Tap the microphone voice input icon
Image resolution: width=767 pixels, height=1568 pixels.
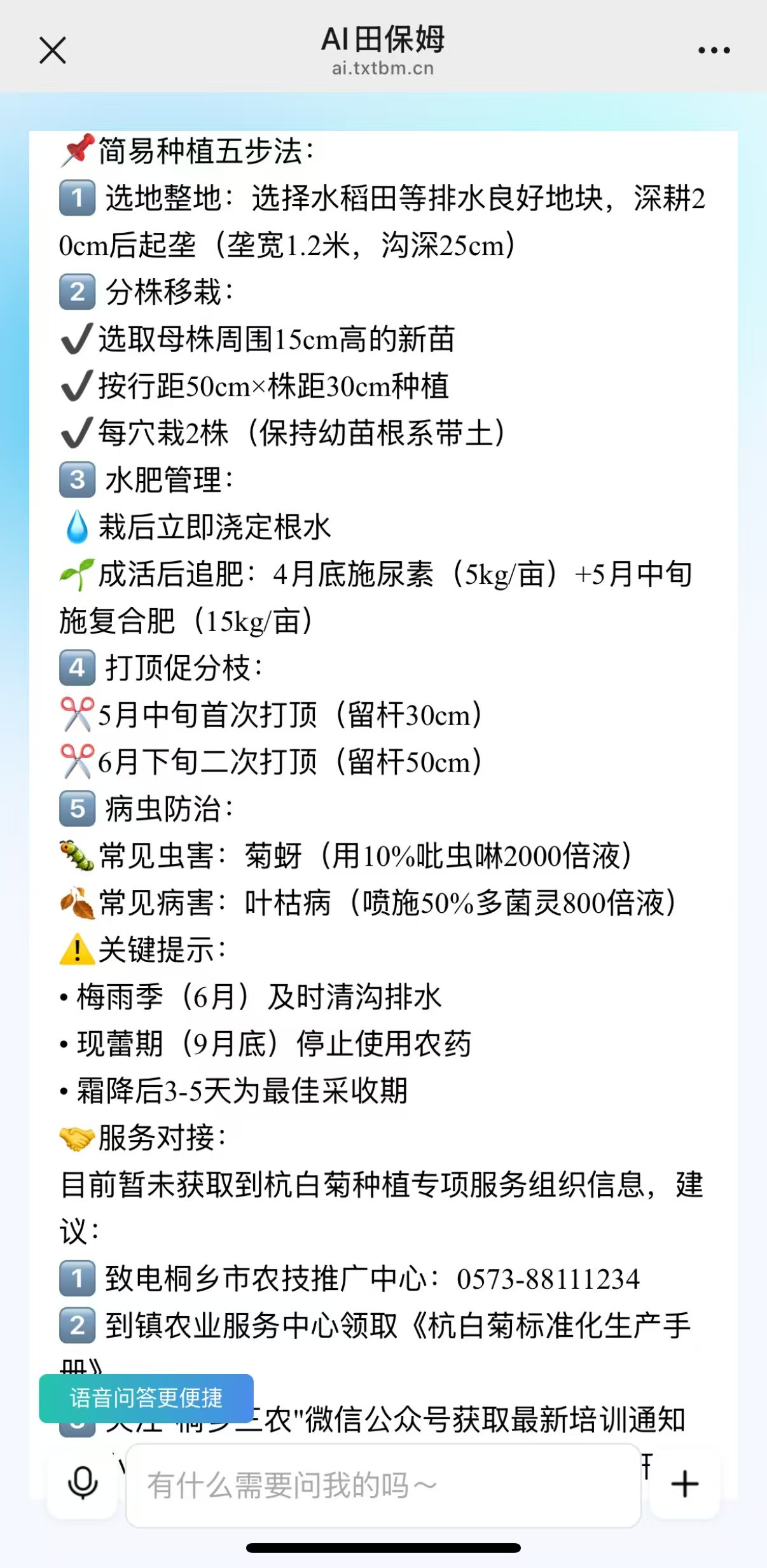pyautogui.click(x=83, y=1483)
